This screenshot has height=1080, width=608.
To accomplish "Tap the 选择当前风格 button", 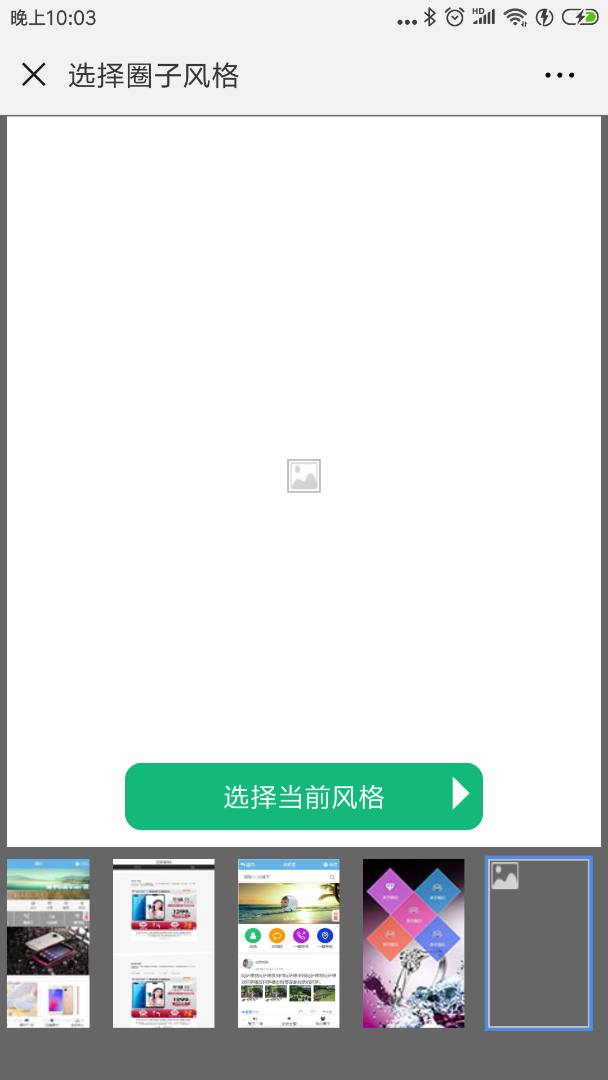I will coord(303,797).
